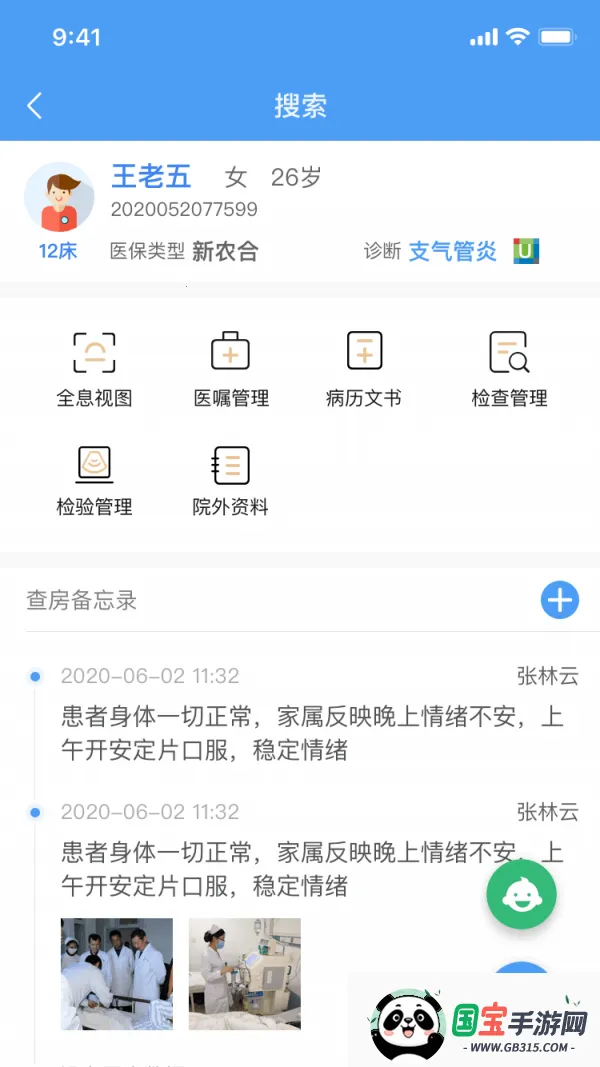View the nurse photo in the memo

pyautogui.click(x=245, y=974)
